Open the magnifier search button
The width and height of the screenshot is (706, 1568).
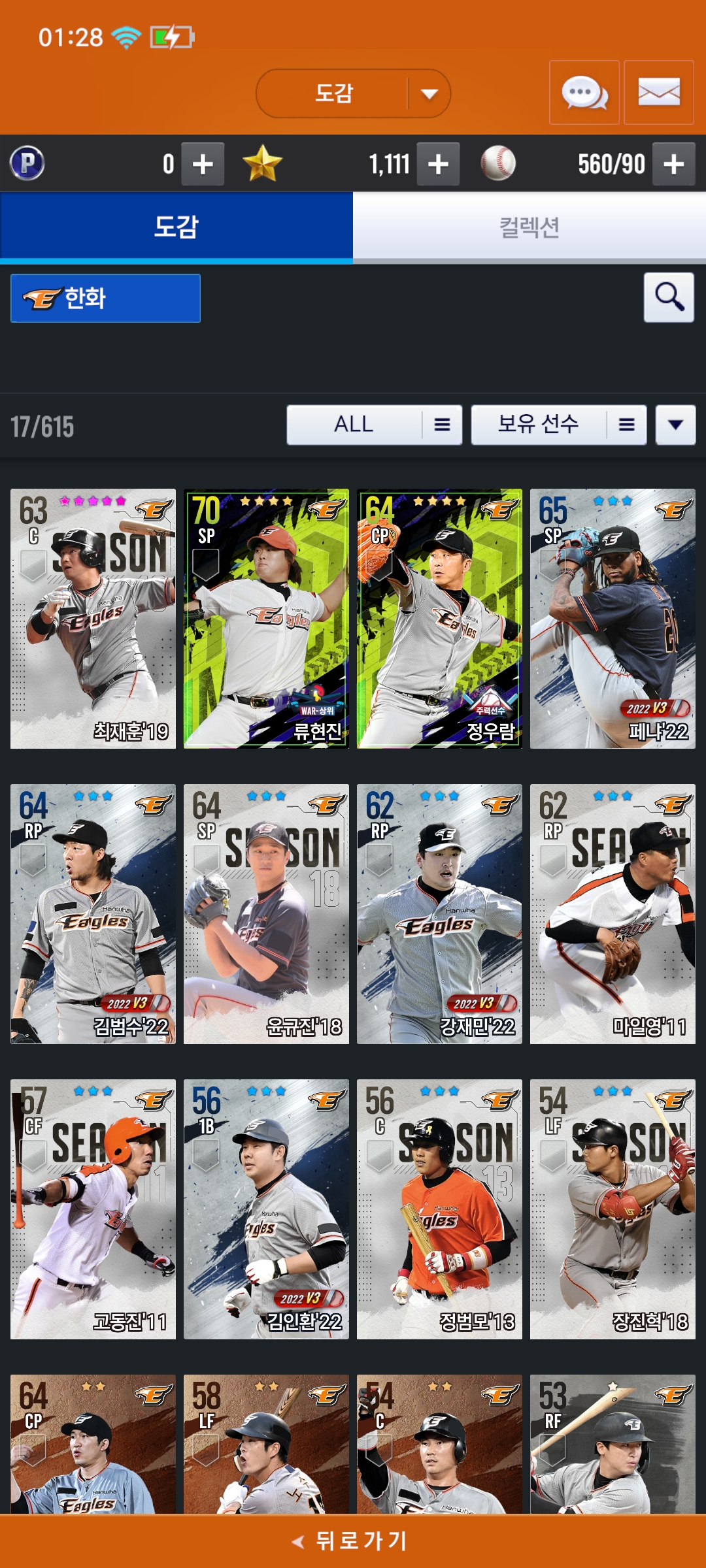669,297
